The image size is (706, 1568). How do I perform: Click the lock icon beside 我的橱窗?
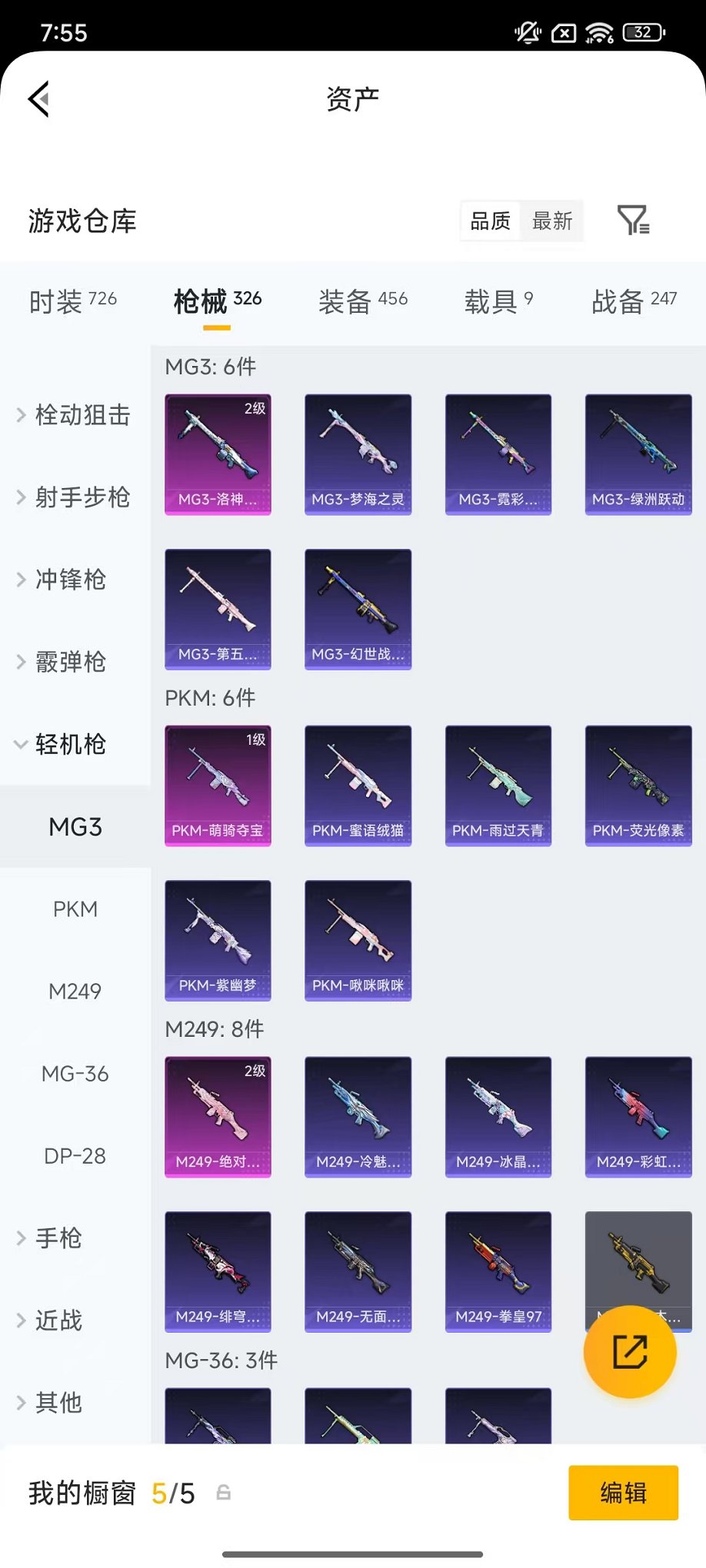pyautogui.click(x=224, y=1492)
